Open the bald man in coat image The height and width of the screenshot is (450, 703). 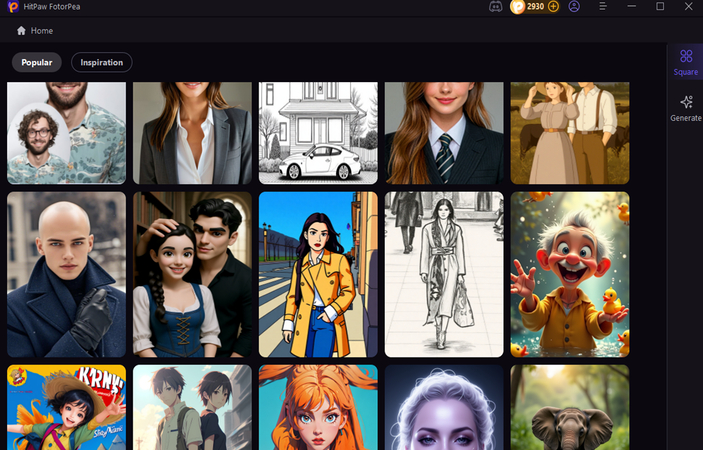67,274
